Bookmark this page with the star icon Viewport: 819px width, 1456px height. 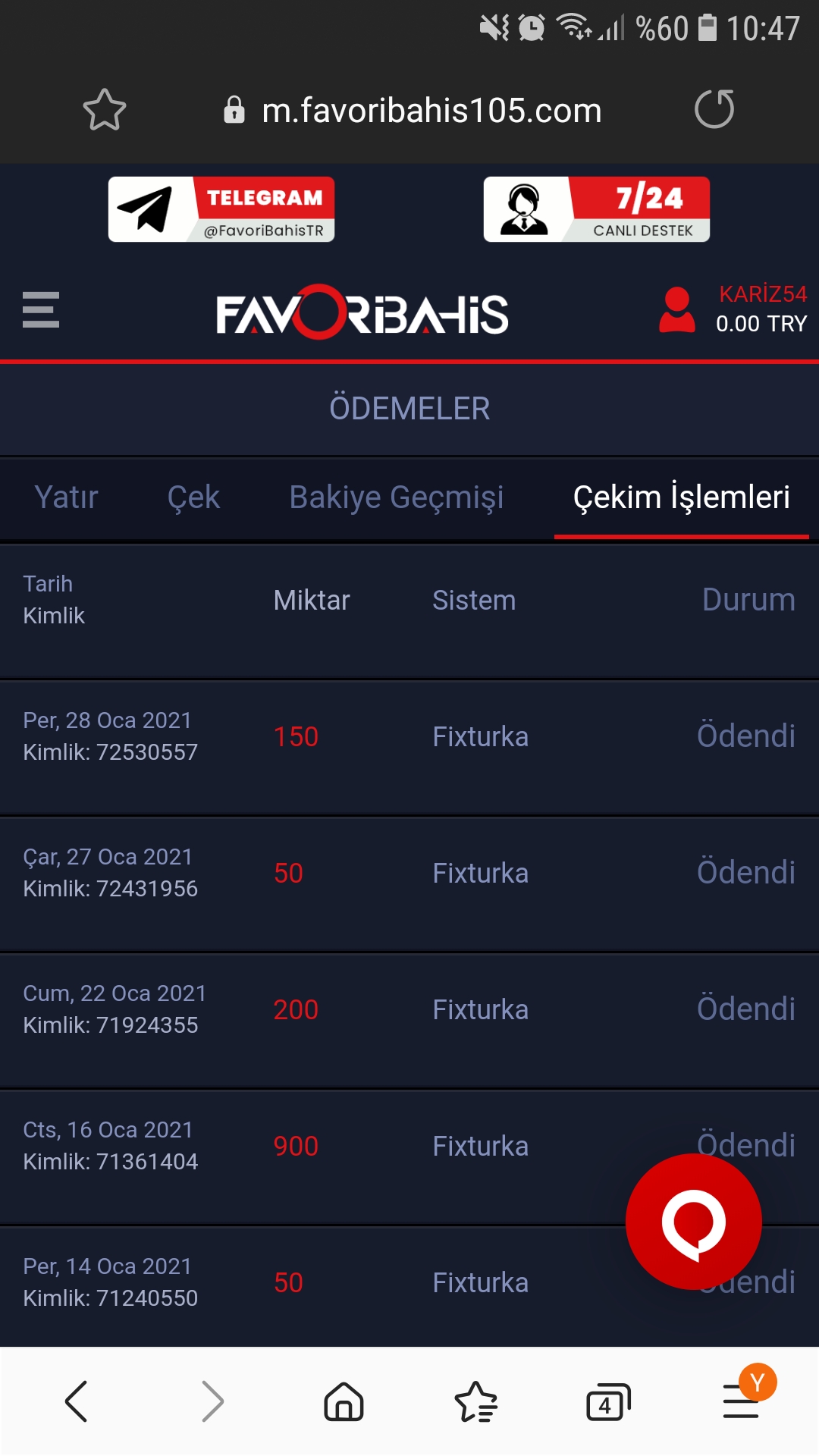click(104, 110)
